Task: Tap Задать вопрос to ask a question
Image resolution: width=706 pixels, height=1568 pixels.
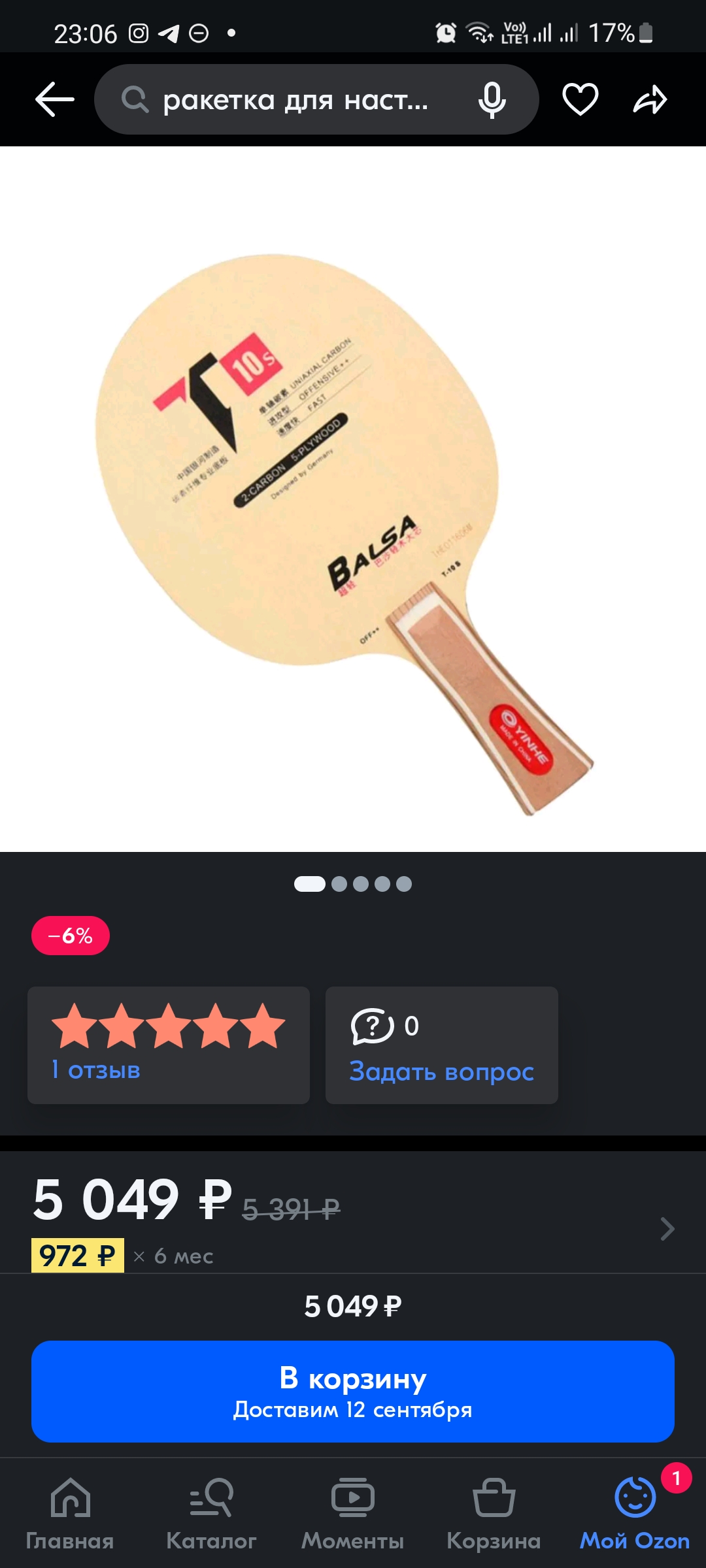Action: [441, 1045]
